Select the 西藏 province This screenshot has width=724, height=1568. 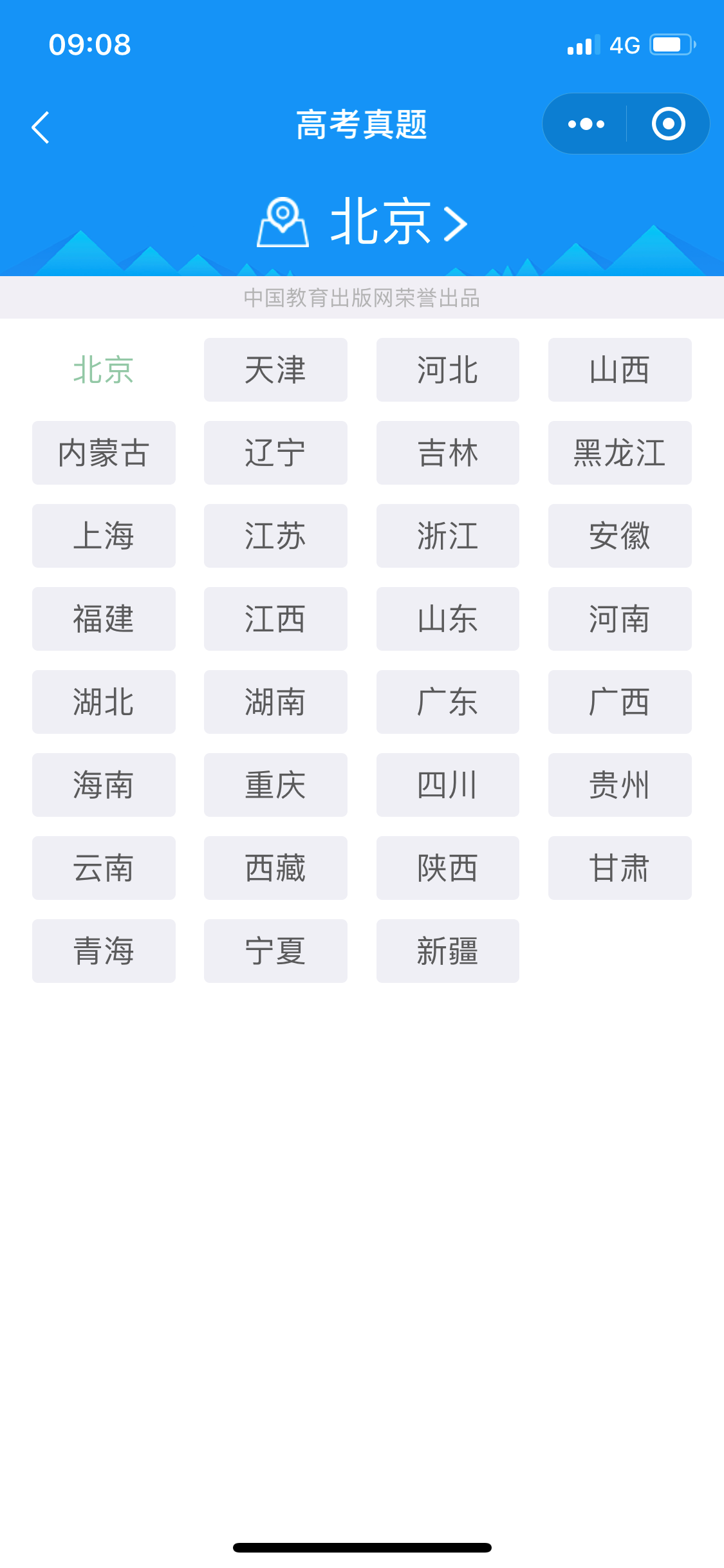point(275,868)
